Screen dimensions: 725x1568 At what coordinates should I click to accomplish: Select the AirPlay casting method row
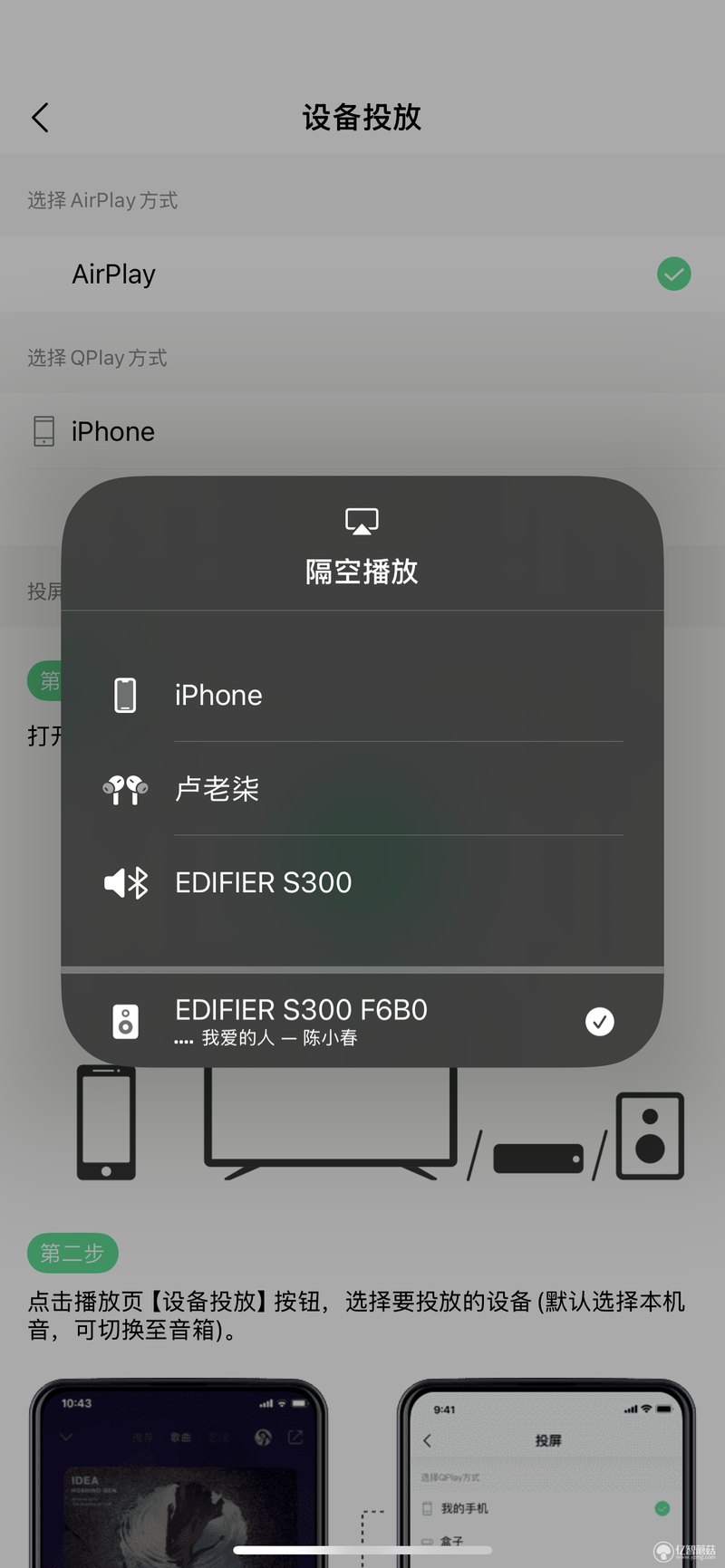362,274
